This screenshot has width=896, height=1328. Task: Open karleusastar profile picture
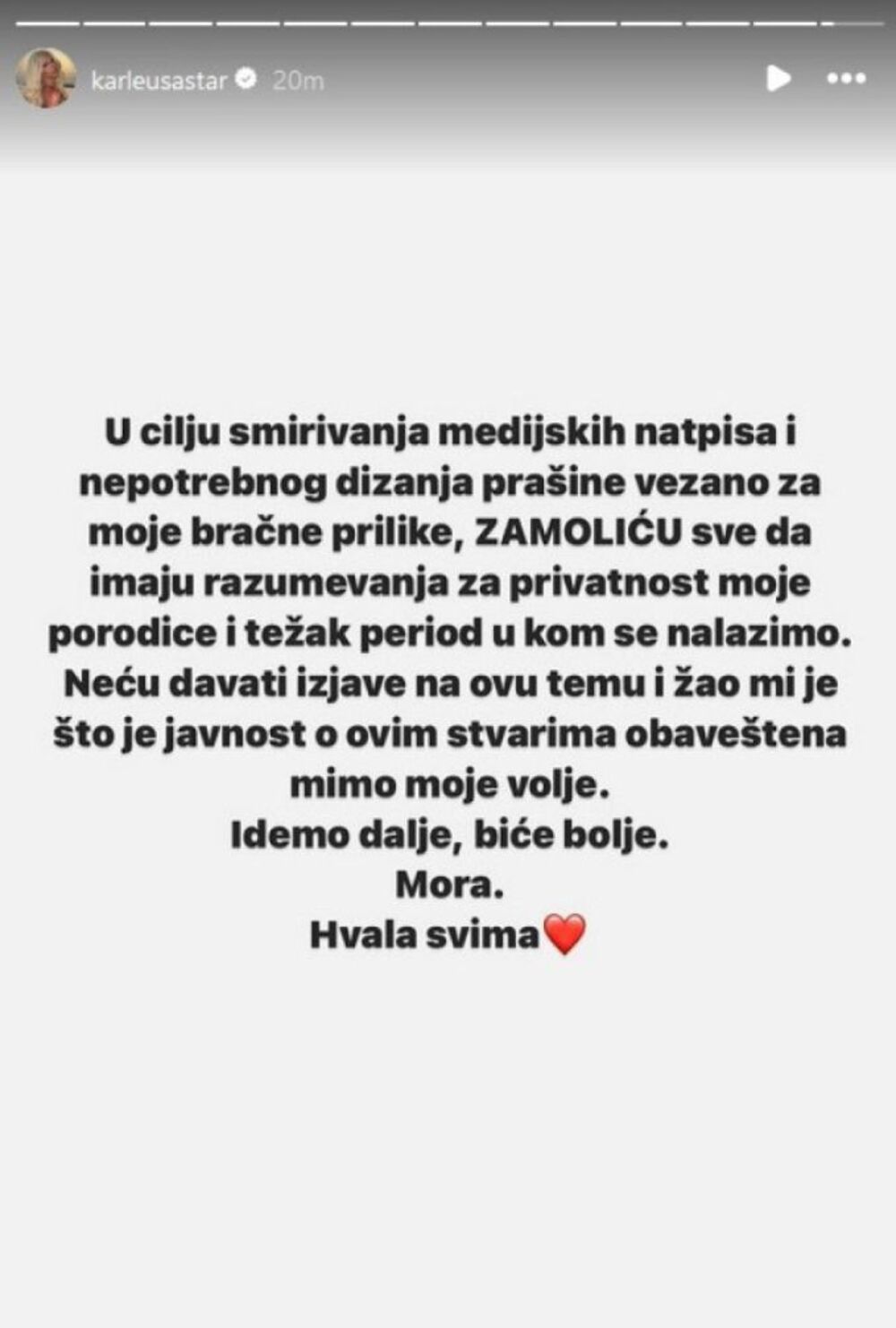pyautogui.click(x=46, y=79)
